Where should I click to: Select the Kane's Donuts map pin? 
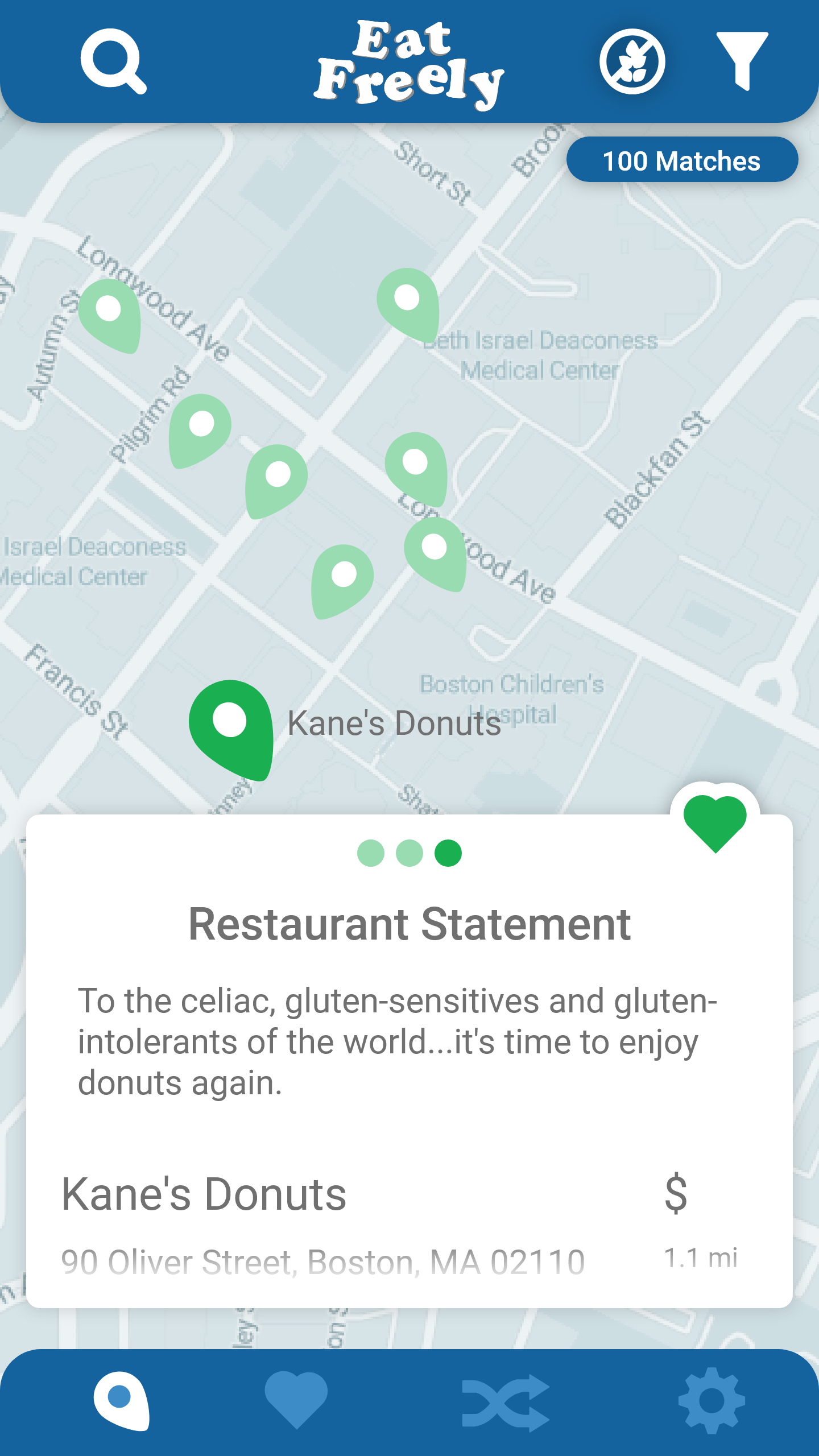pyautogui.click(x=231, y=727)
